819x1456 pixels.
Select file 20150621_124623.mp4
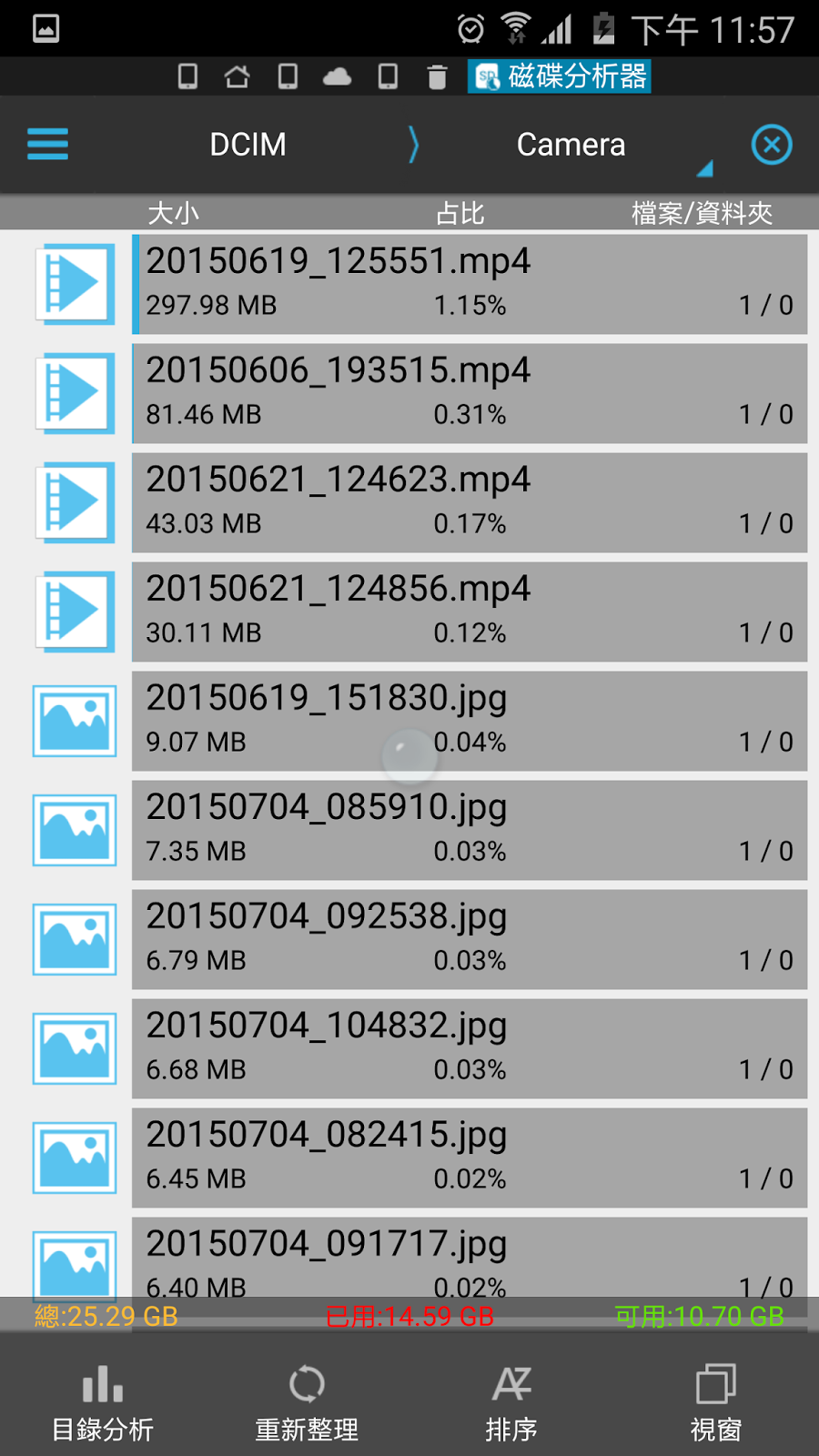pyautogui.click(x=469, y=502)
